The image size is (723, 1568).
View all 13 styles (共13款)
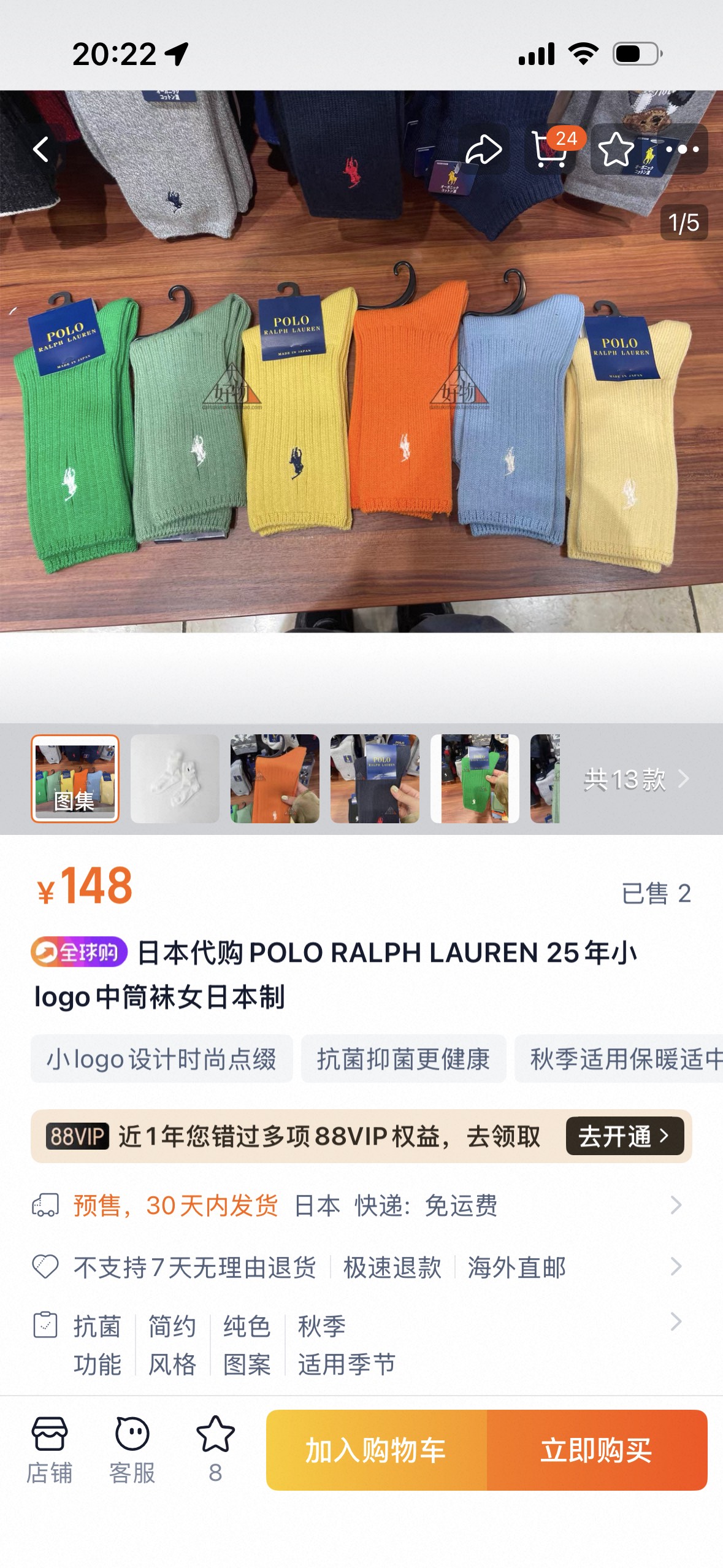pyautogui.click(x=636, y=779)
